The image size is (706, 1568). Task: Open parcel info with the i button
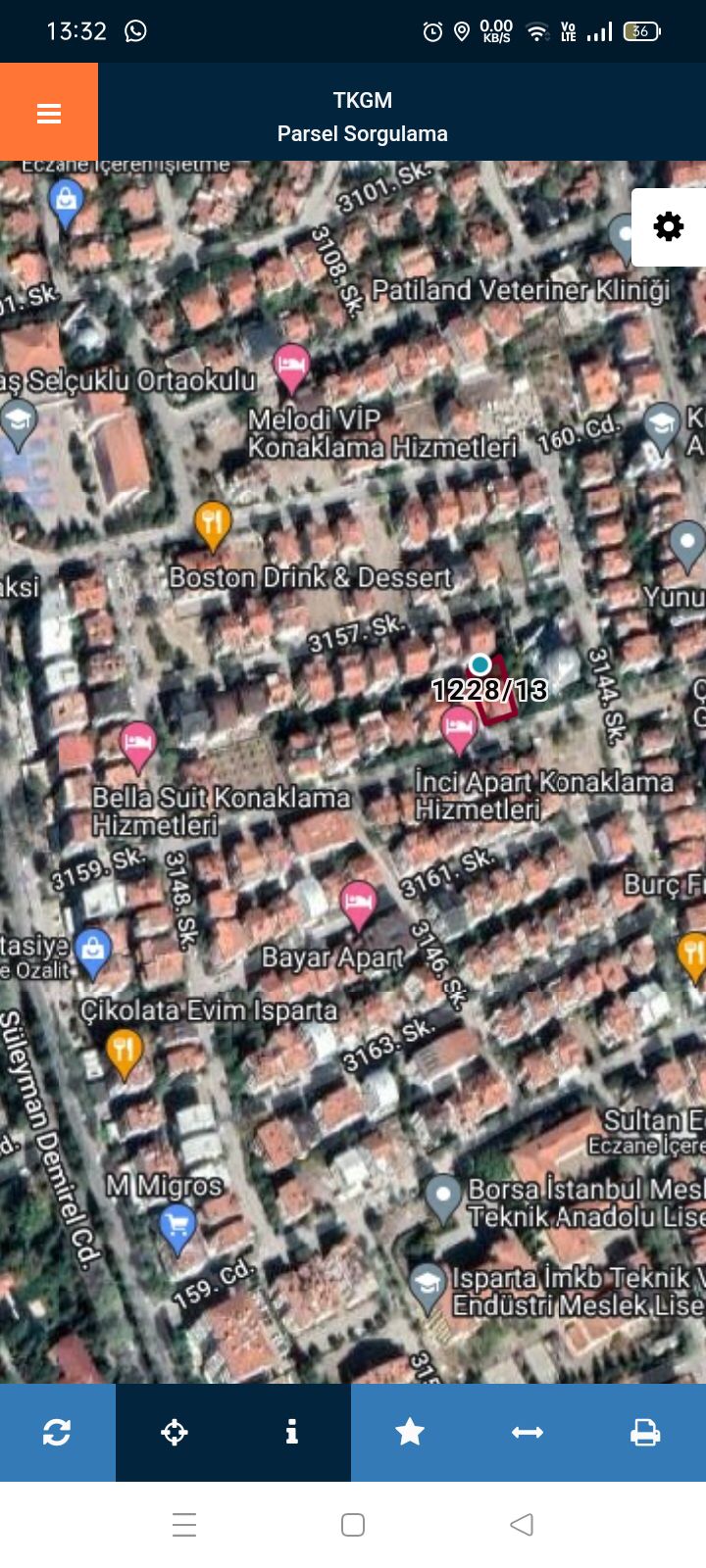click(x=291, y=1432)
